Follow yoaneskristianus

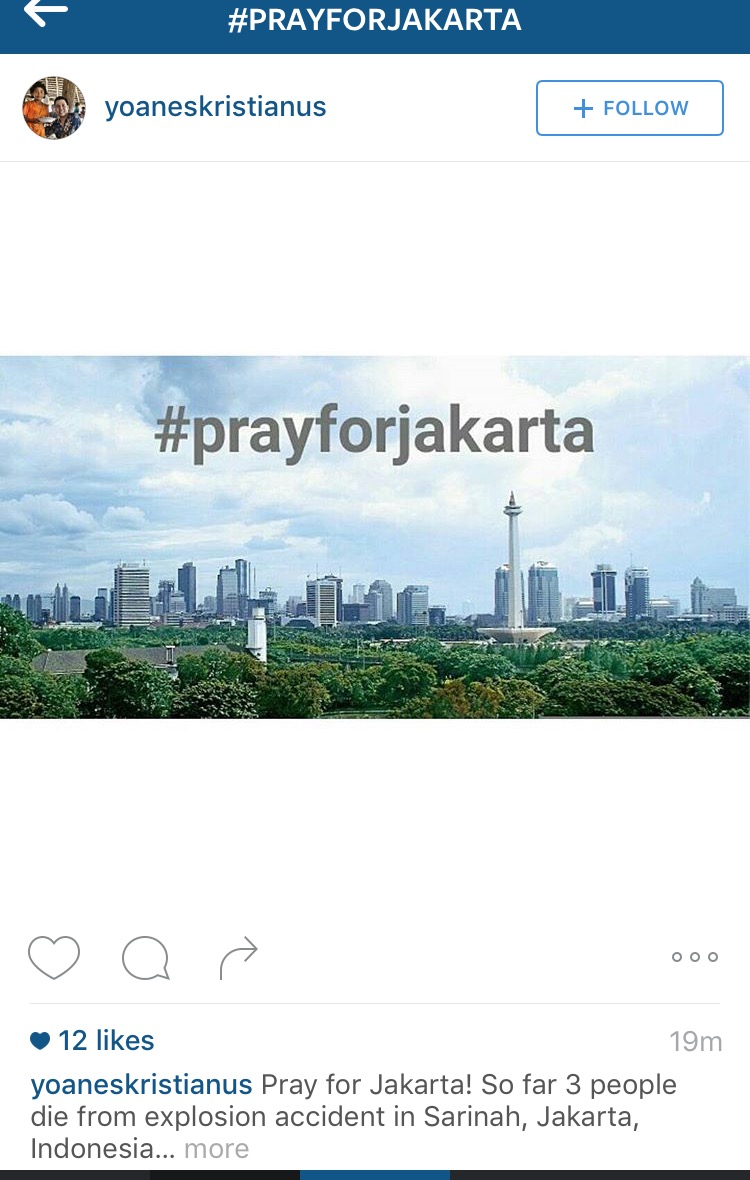click(629, 108)
